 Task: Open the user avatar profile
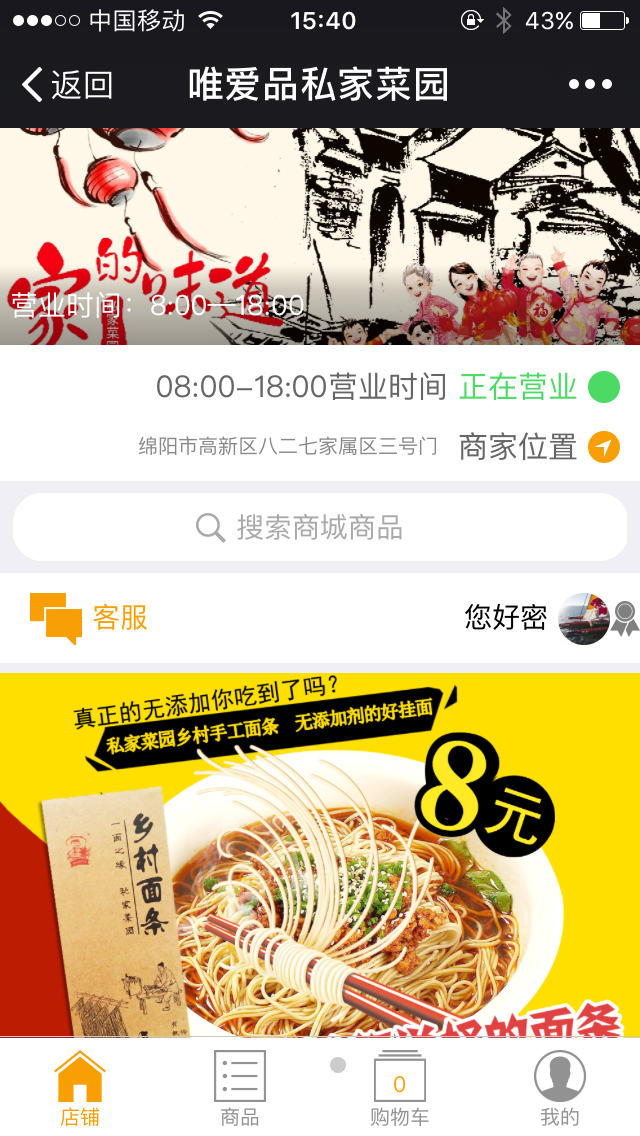584,618
